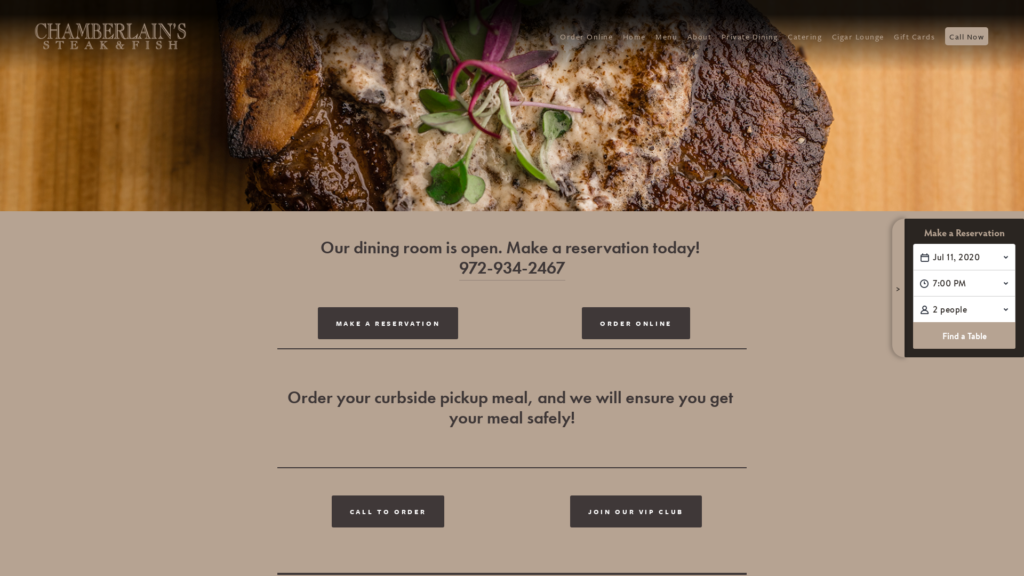Screen dimensions: 1024x576
Task: Open the Gift Cards page
Action: point(914,37)
